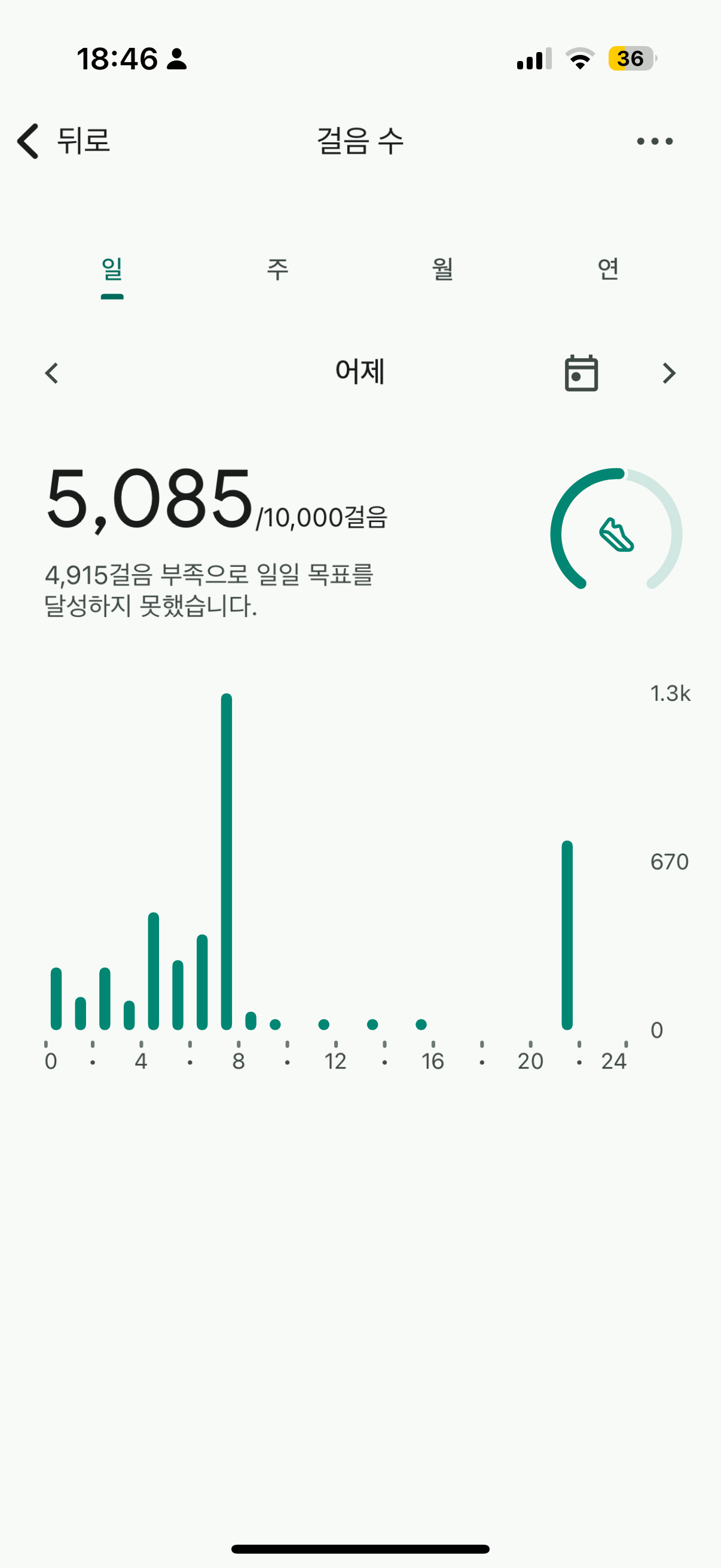The height and width of the screenshot is (1568, 721).
Task: Switch to the 주 (week) tab
Action: pos(277,270)
